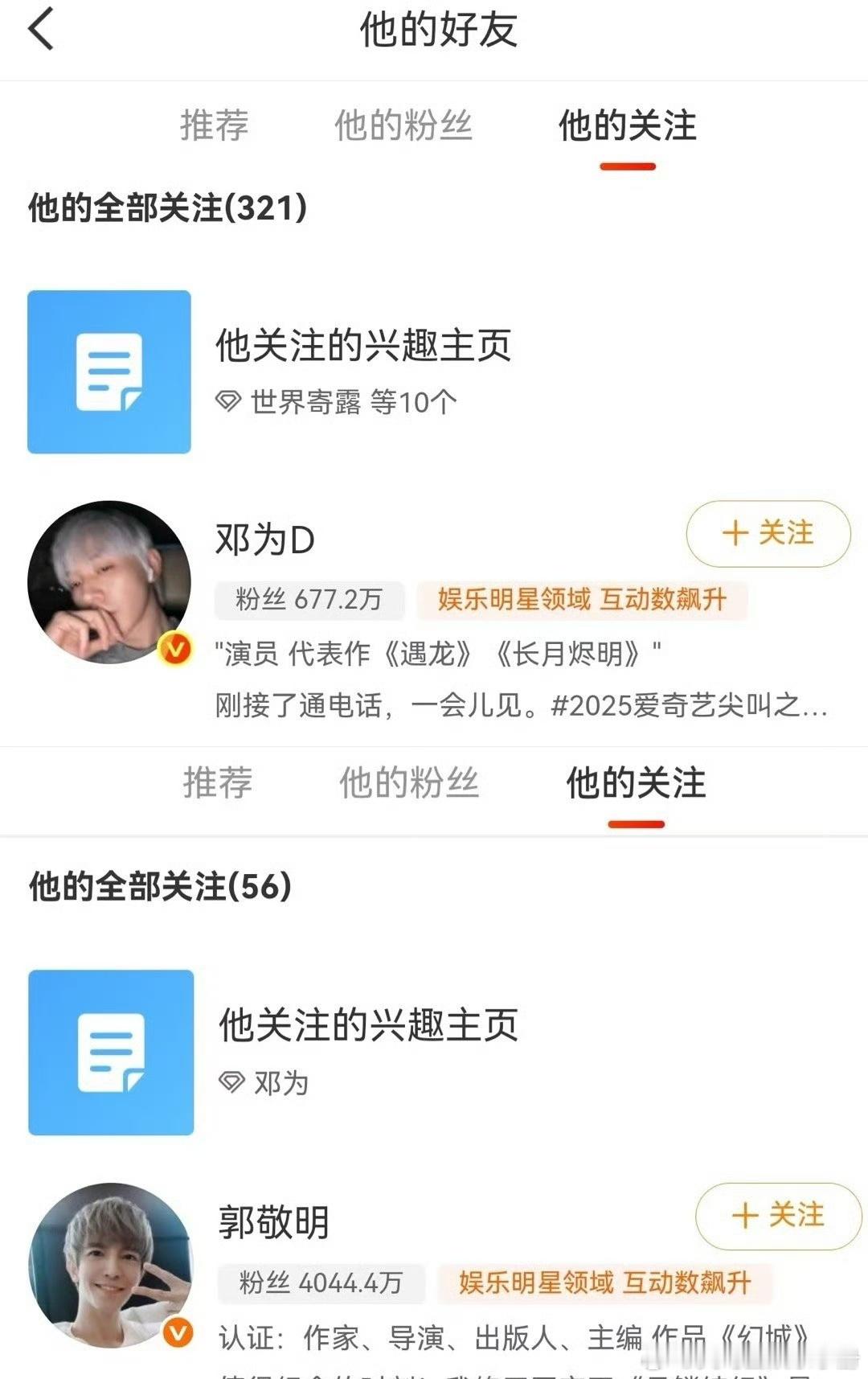Open 娱乐明星领域 互动数飙升 tag under 邓为D

[583, 599]
